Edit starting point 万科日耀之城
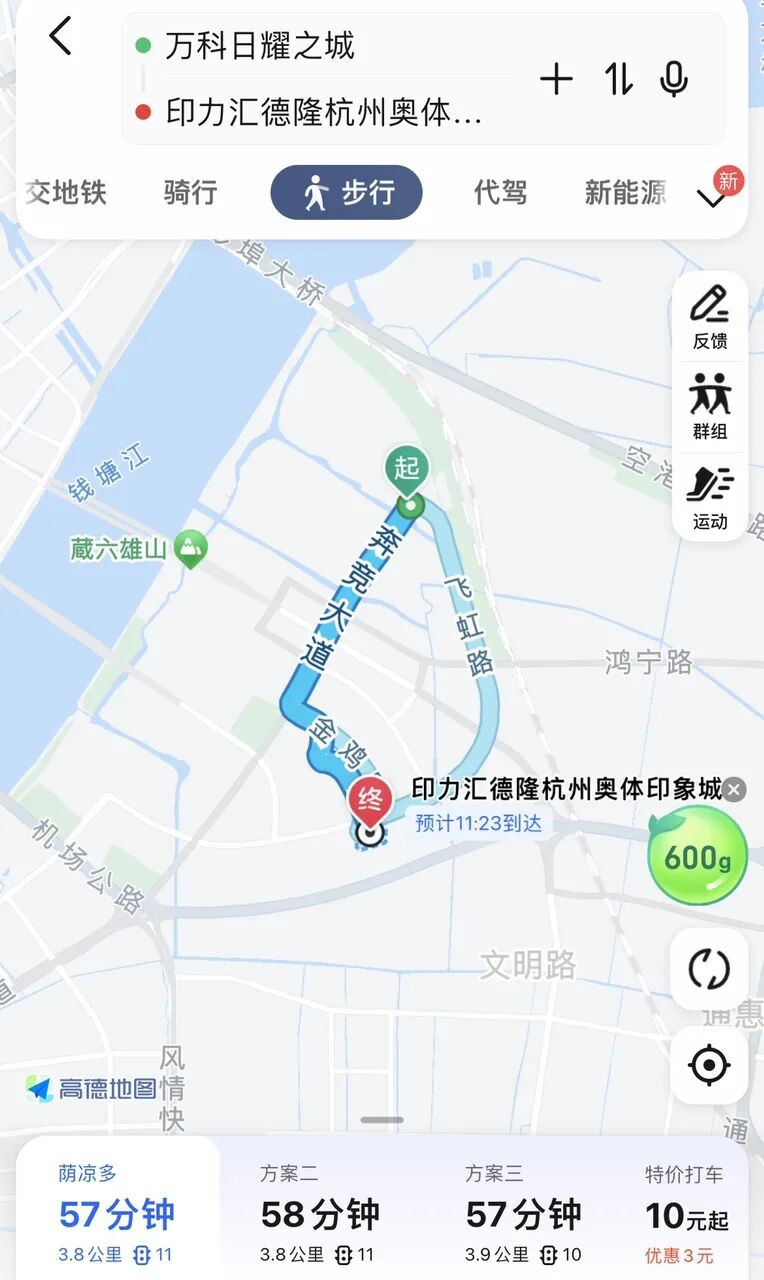 tap(260, 46)
